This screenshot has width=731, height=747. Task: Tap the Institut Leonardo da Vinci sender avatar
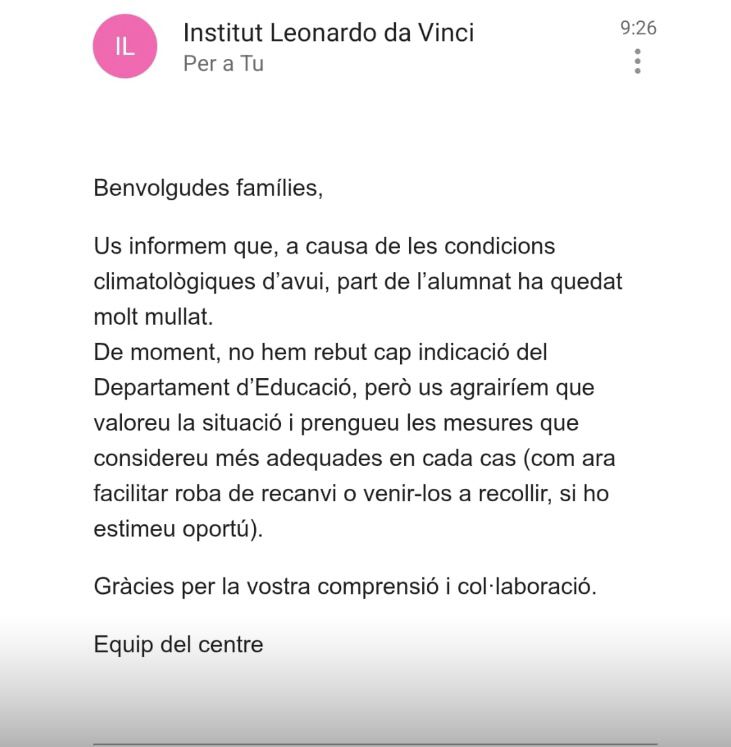pos(125,46)
